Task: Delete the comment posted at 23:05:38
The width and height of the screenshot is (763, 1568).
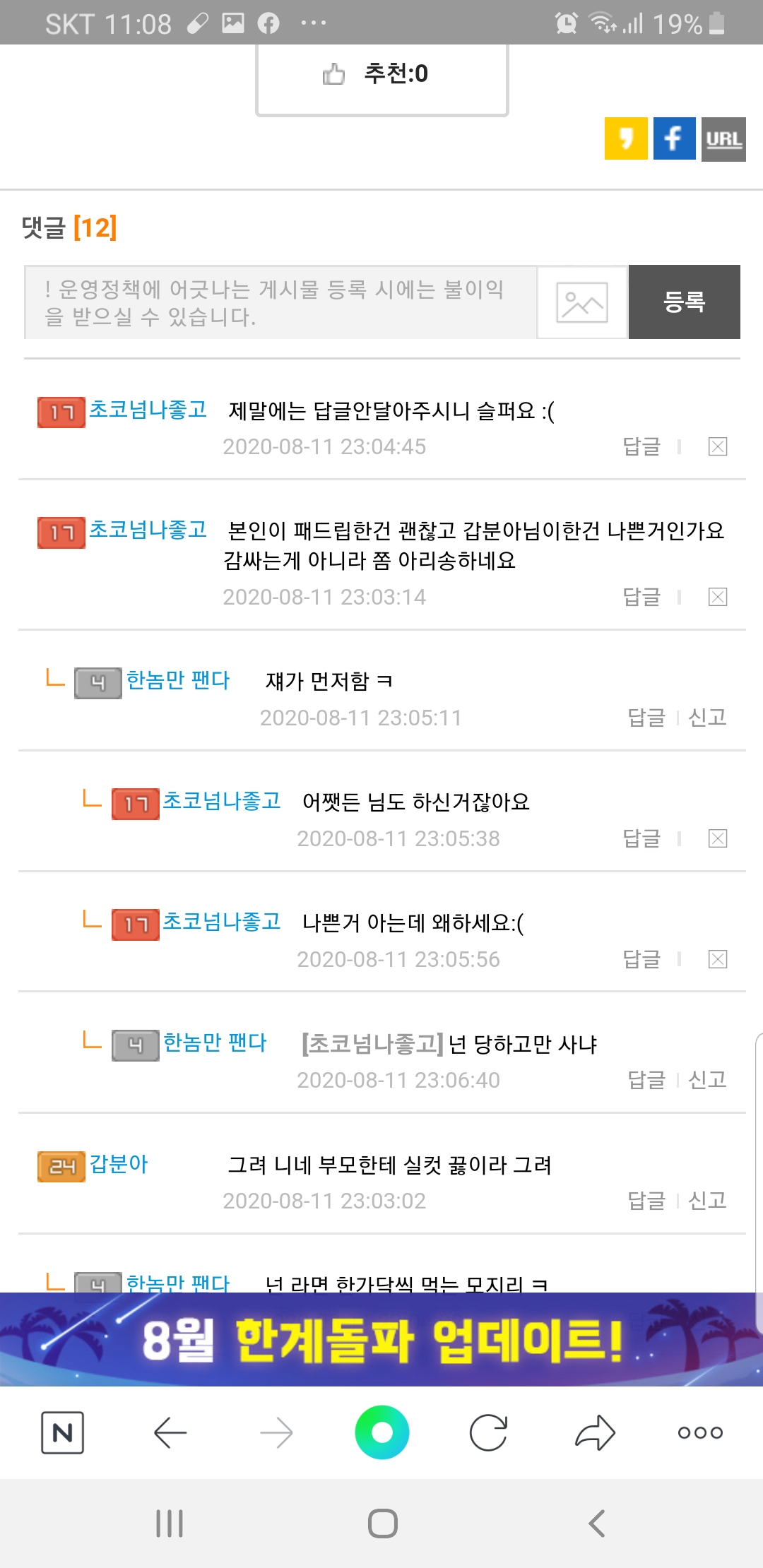Action: (x=718, y=838)
